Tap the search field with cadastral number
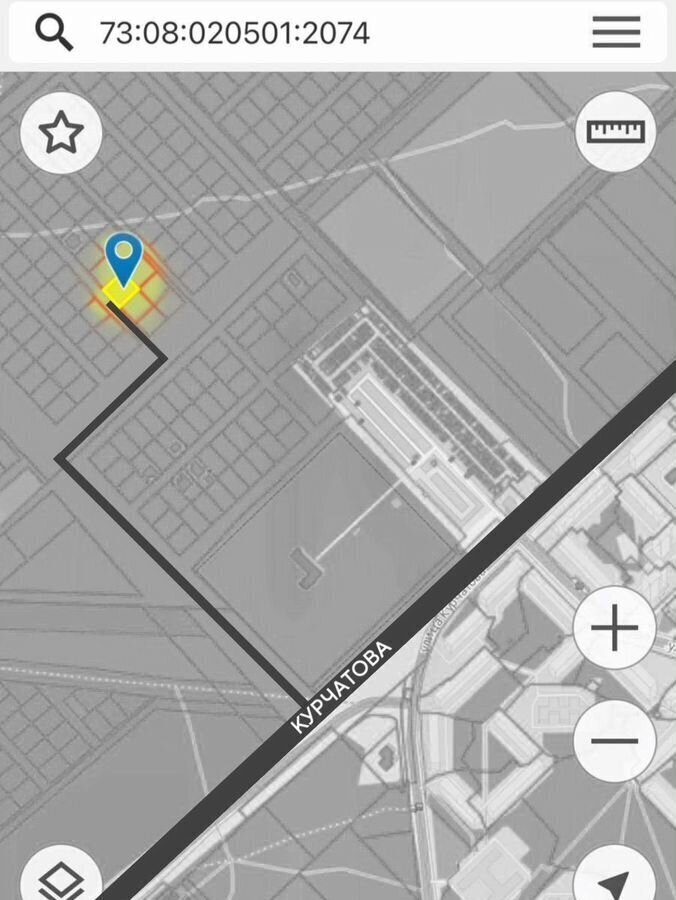The image size is (676, 900). [300, 33]
